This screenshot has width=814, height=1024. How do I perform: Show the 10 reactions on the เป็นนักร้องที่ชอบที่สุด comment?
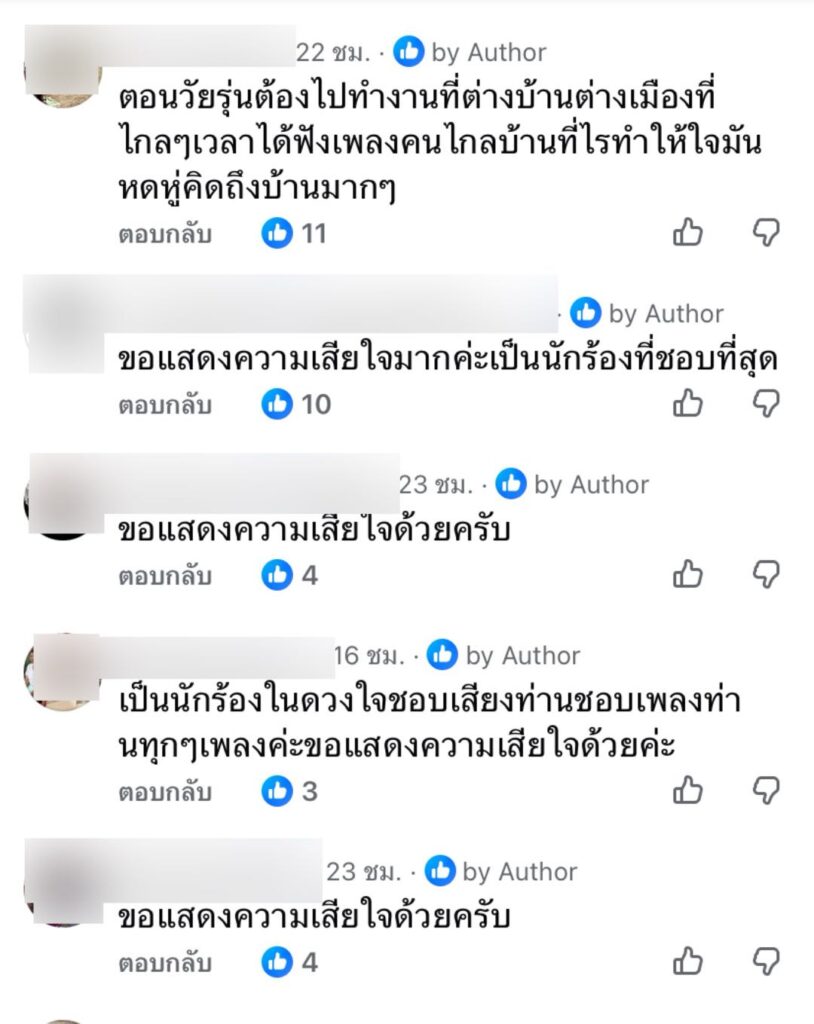[x=296, y=405]
